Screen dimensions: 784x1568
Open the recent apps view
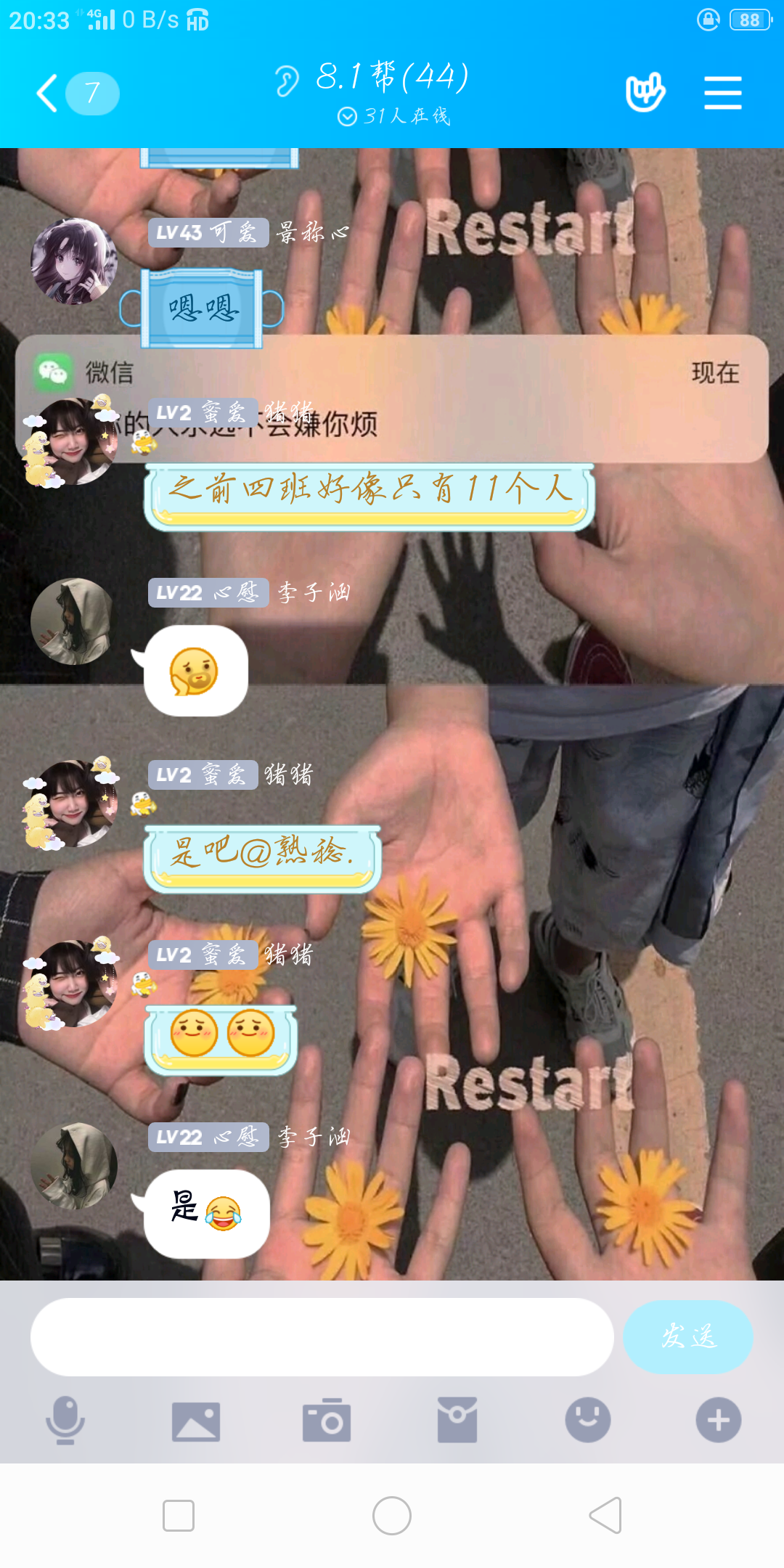tap(179, 1516)
